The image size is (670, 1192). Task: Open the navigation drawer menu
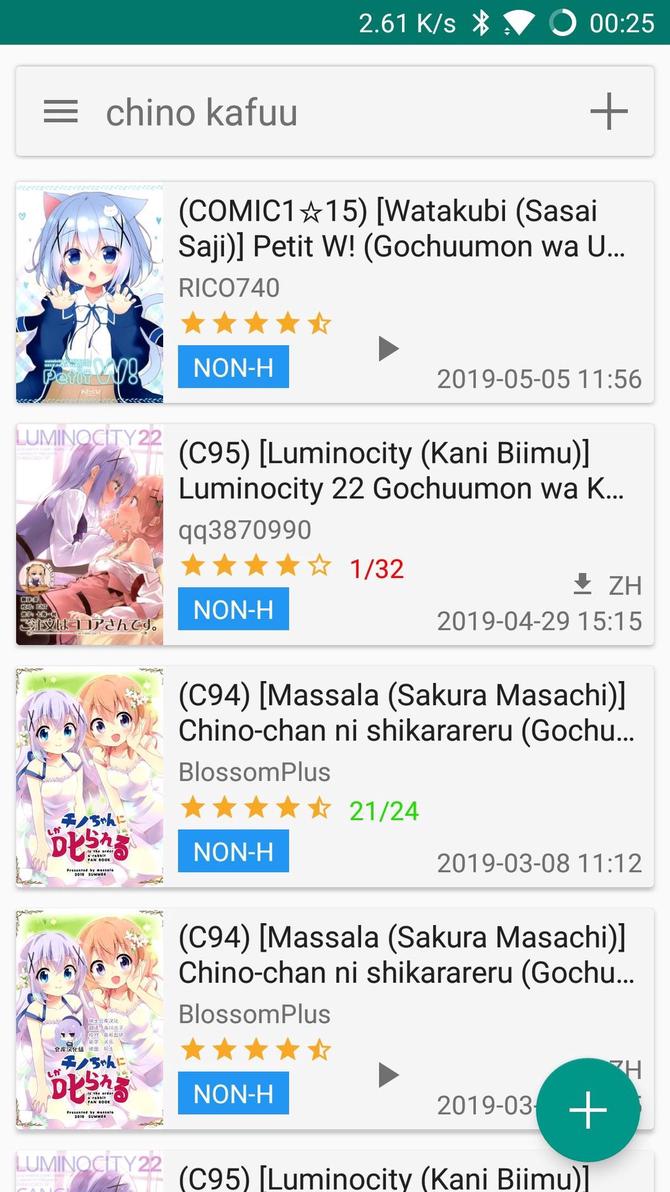pos(61,112)
